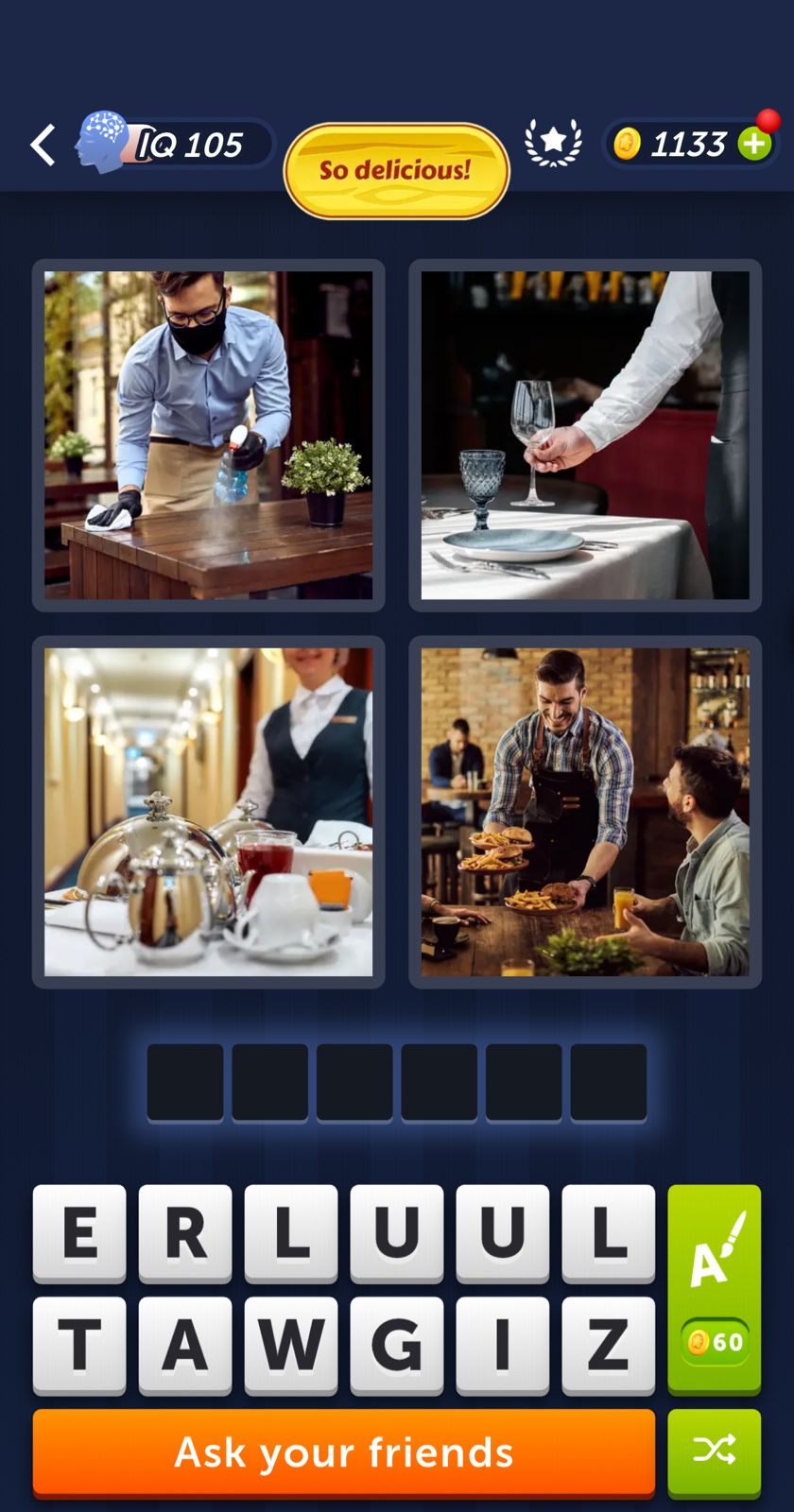
Task: Tap Ask your friends button
Action: point(344,1452)
